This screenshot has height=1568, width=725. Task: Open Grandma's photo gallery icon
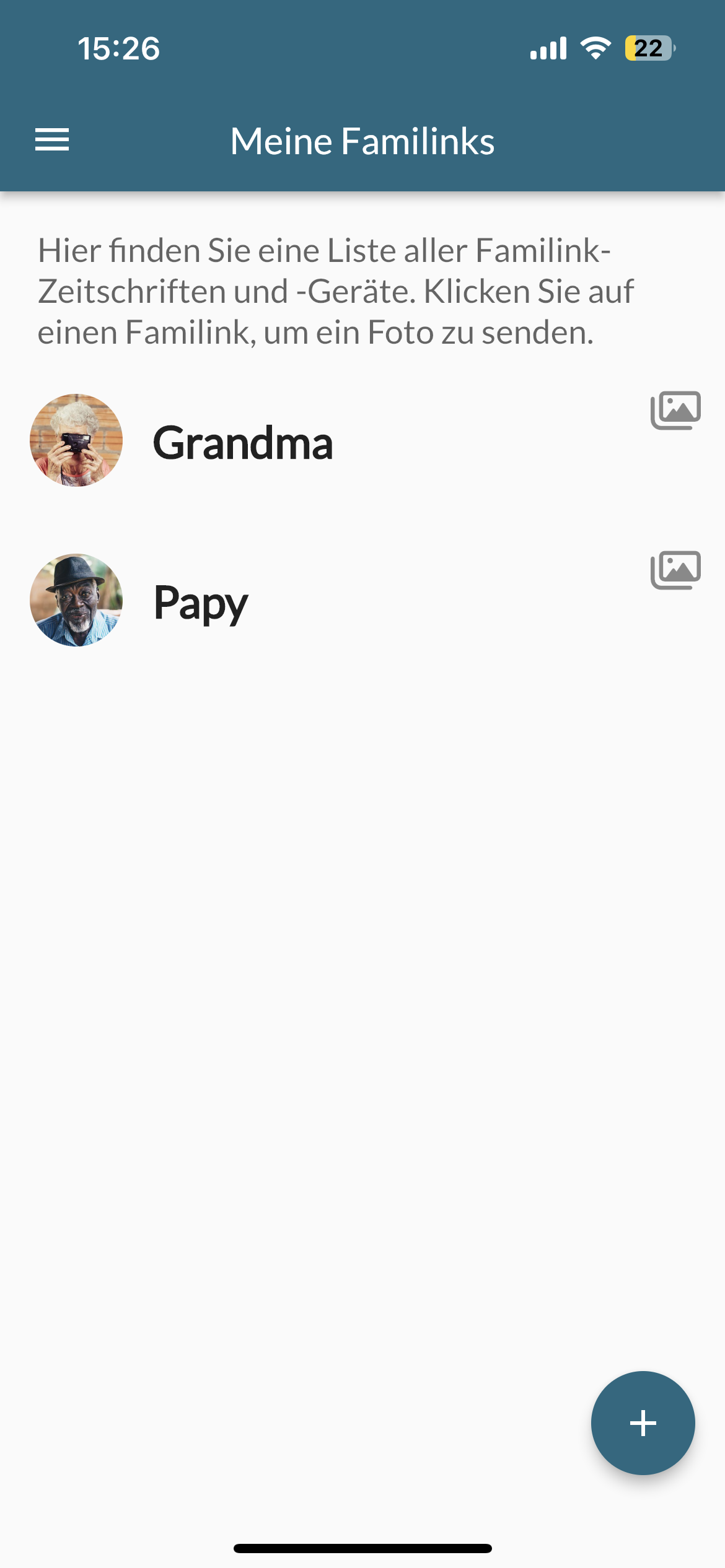[x=675, y=410]
